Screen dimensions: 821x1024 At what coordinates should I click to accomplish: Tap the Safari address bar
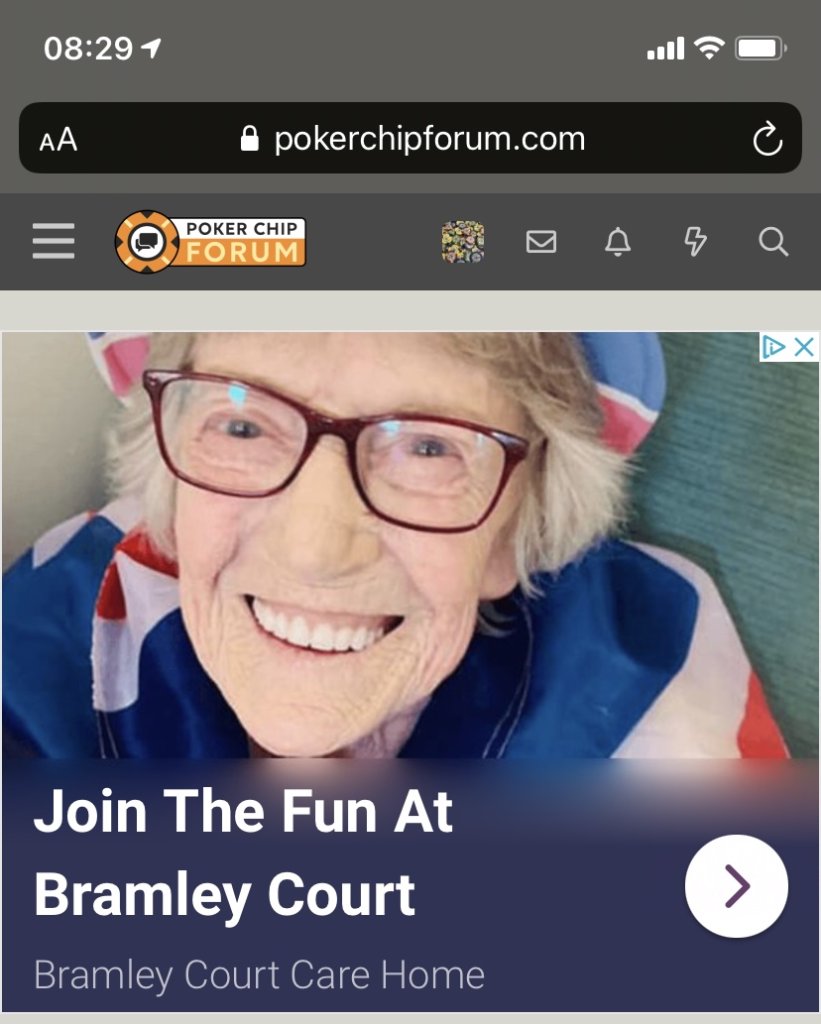(410, 139)
